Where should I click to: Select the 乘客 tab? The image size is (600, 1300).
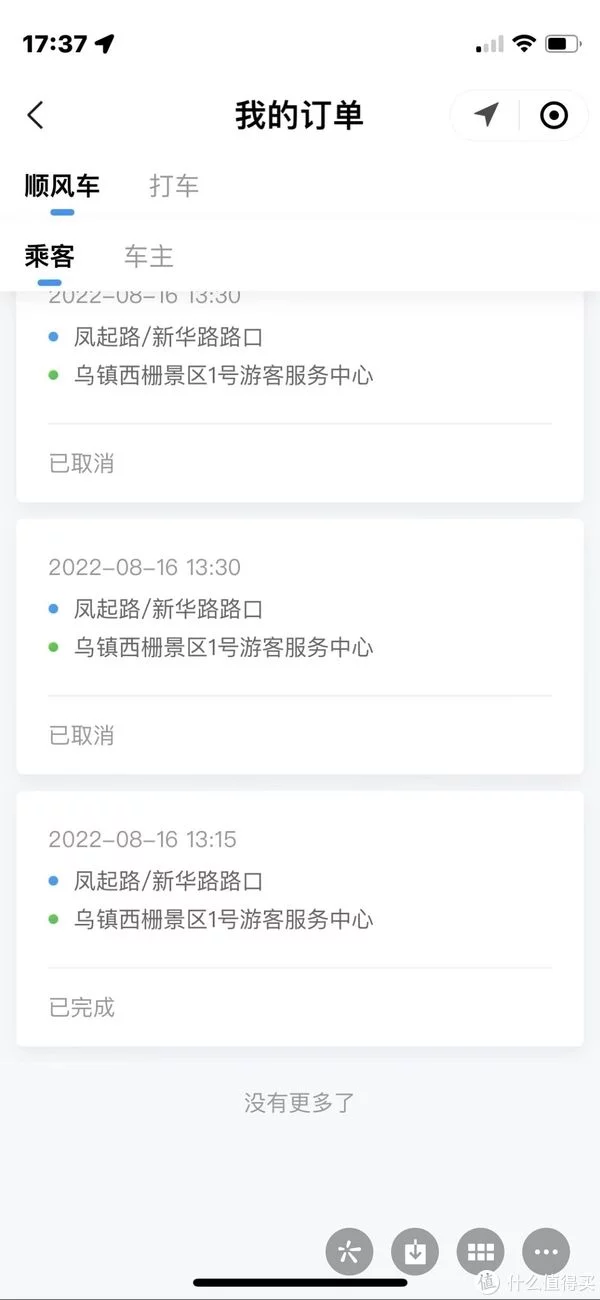pos(50,257)
